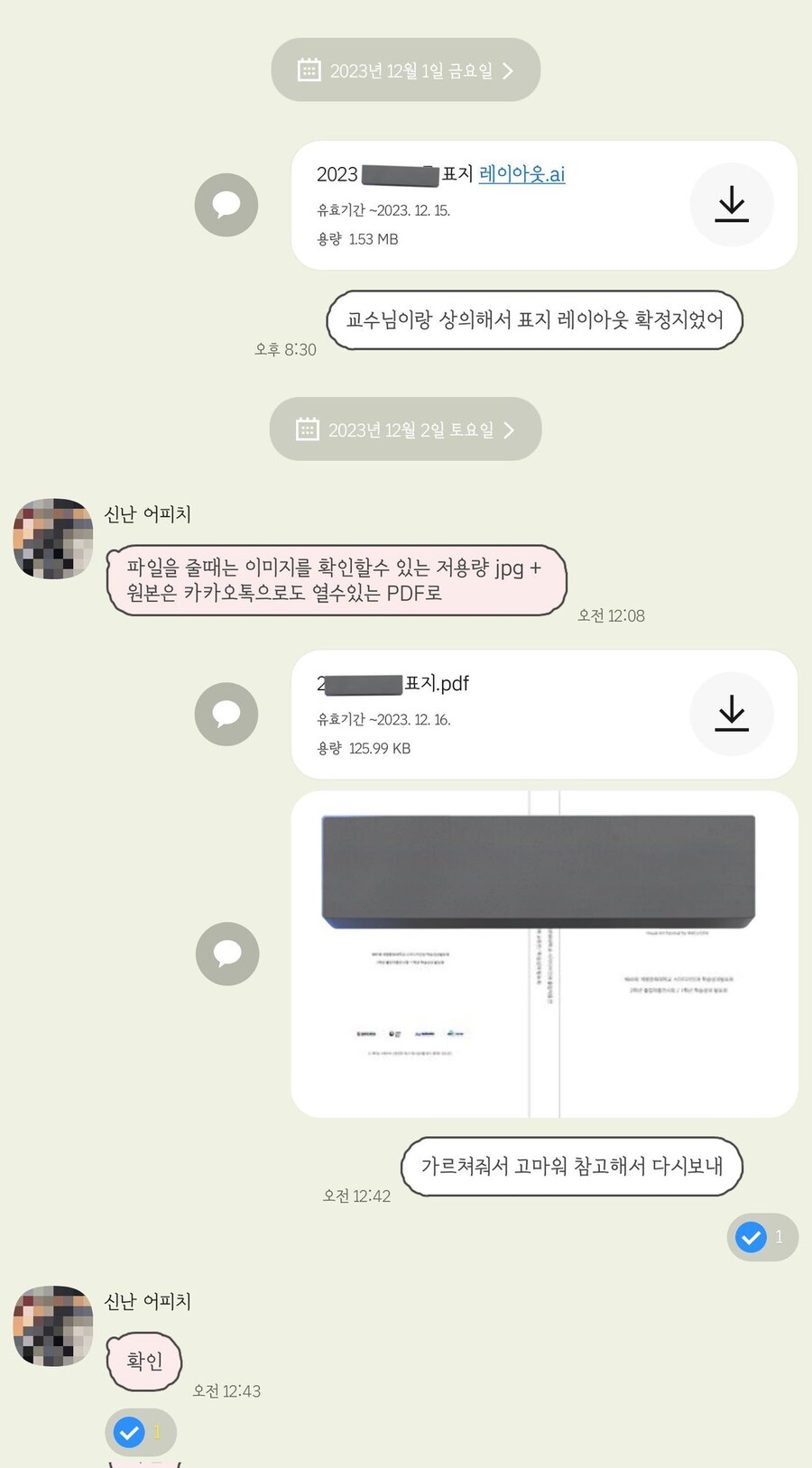Toggle the read receipt checkmark under the 확인 message

click(129, 1432)
